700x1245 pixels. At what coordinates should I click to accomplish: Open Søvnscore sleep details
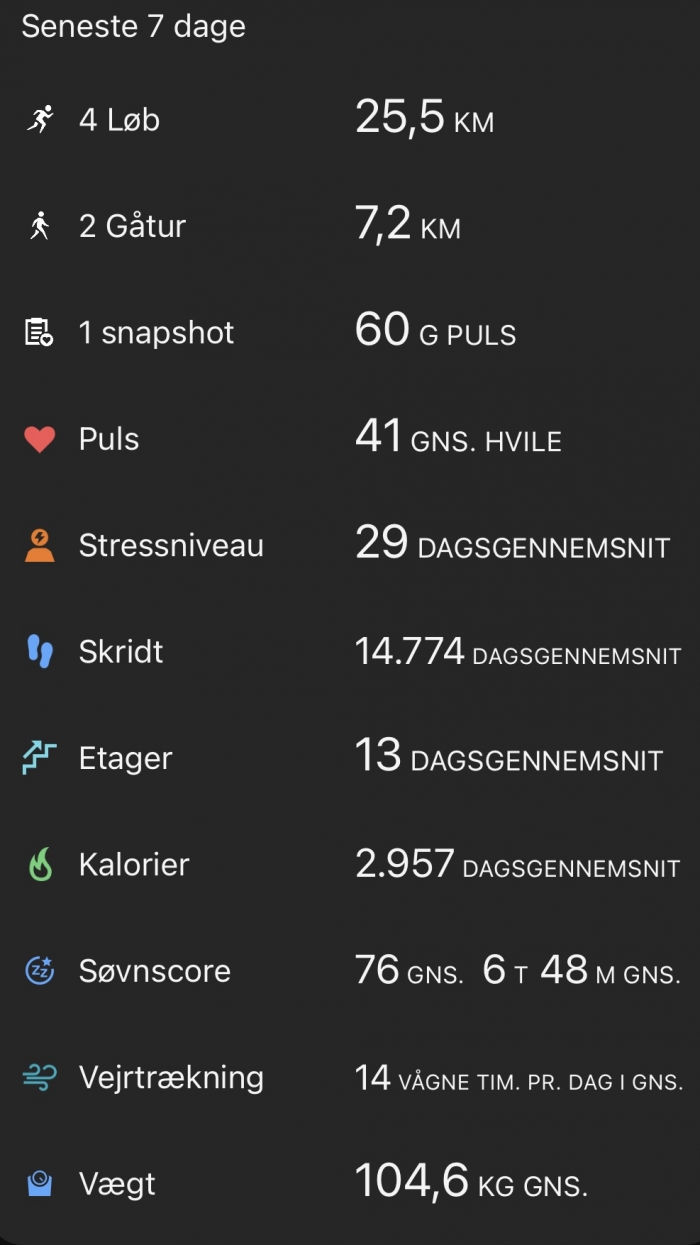pos(350,971)
